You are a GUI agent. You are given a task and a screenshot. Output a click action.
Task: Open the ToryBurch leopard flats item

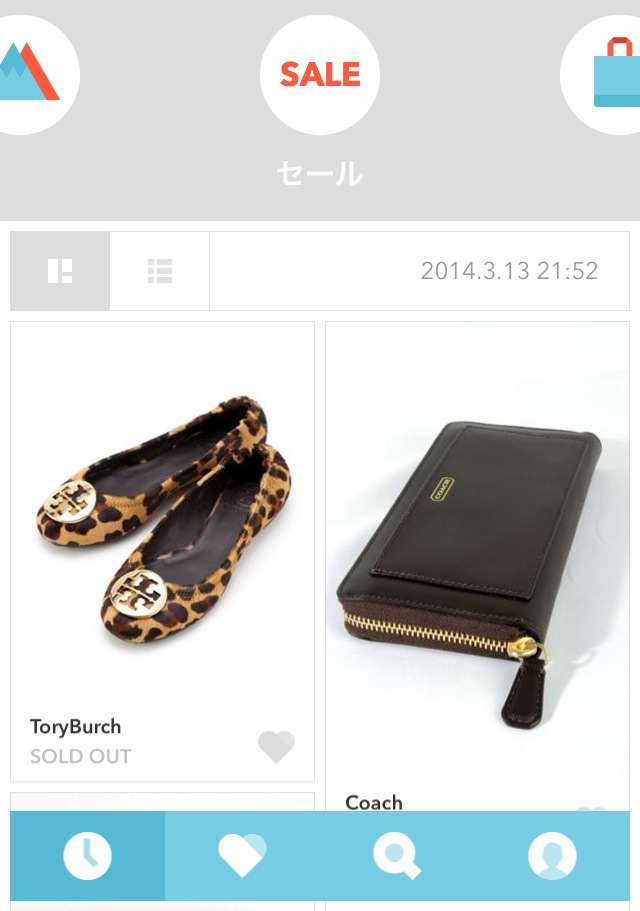coord(162,520)
